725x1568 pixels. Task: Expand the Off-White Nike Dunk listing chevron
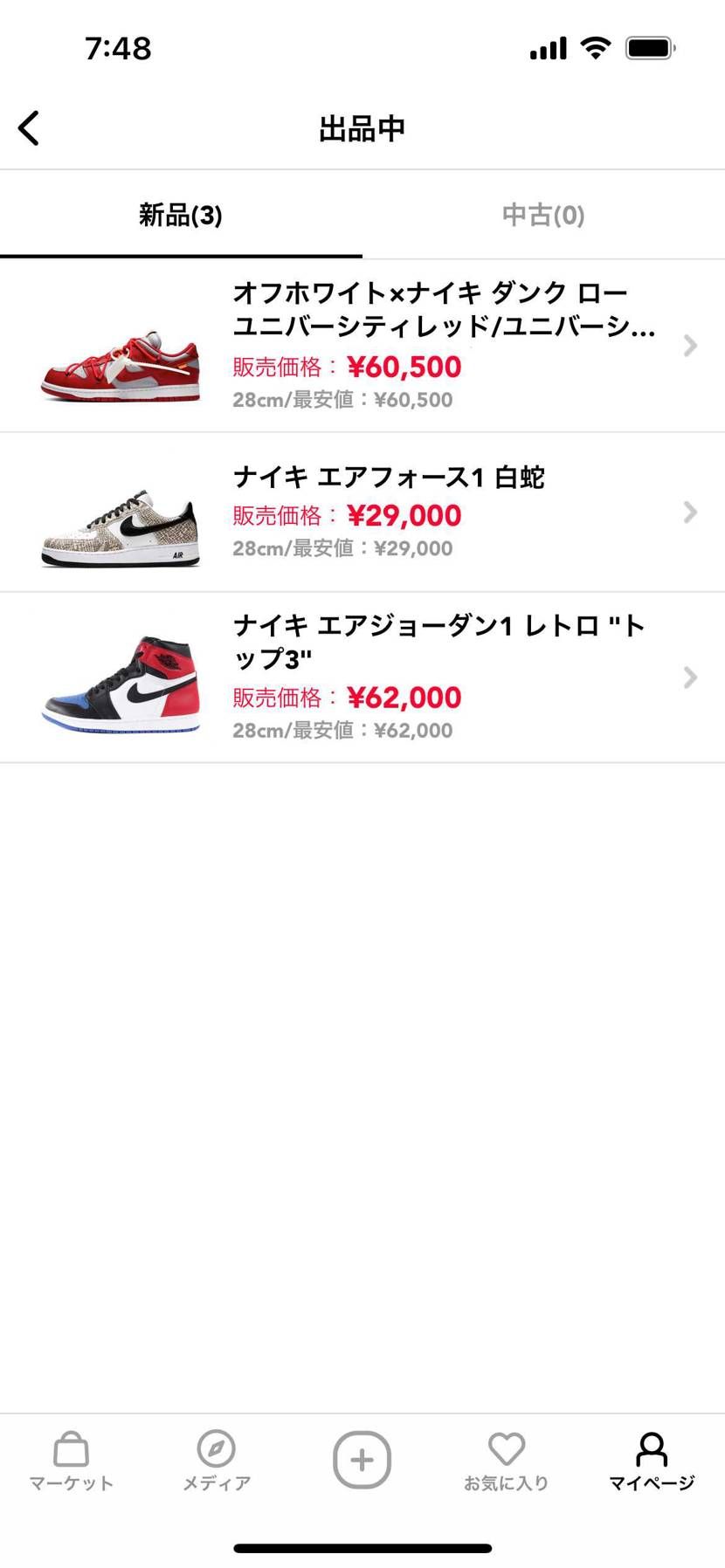[x=691, y=347]
